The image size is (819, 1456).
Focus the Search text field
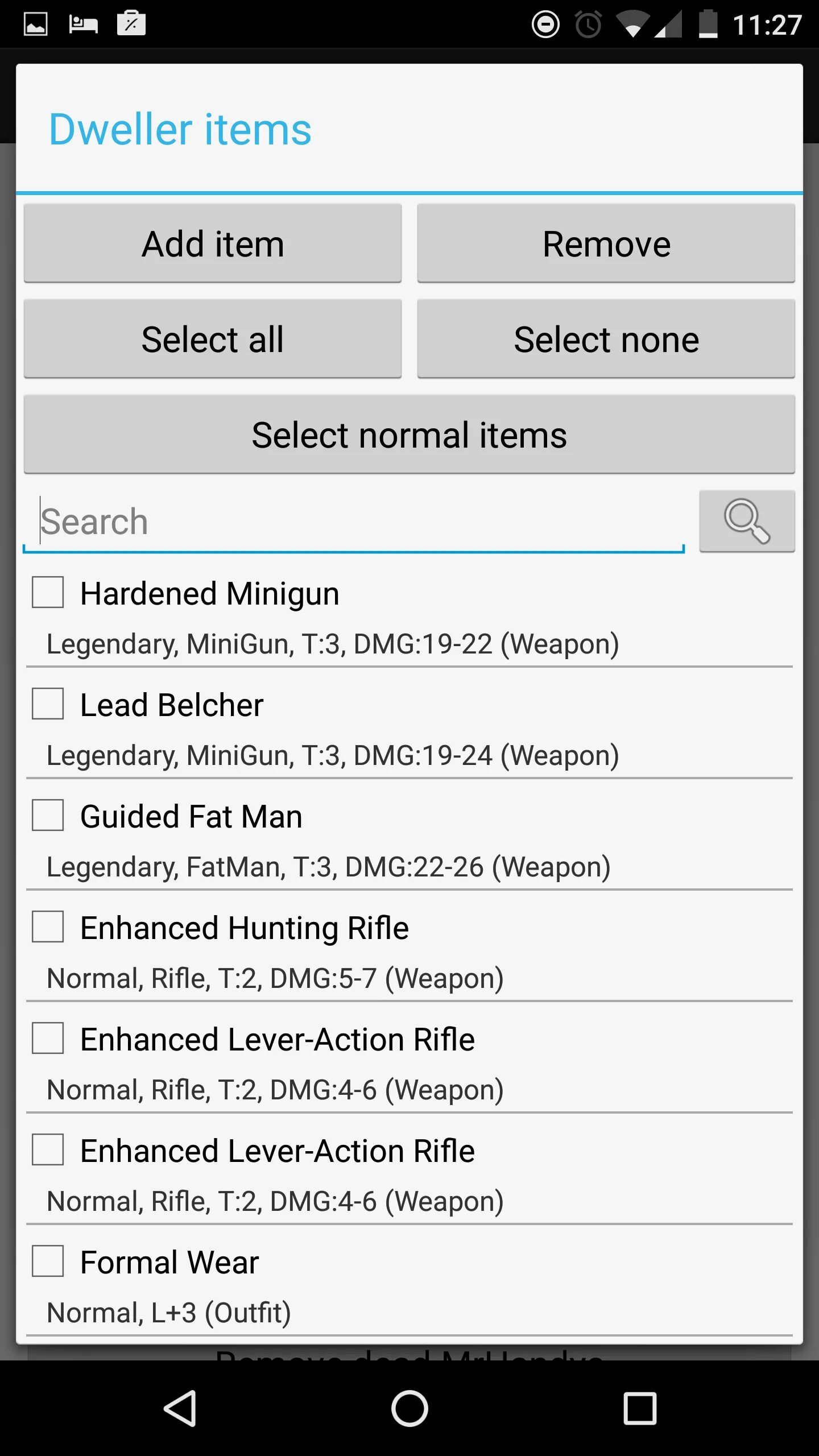[354, 521]
